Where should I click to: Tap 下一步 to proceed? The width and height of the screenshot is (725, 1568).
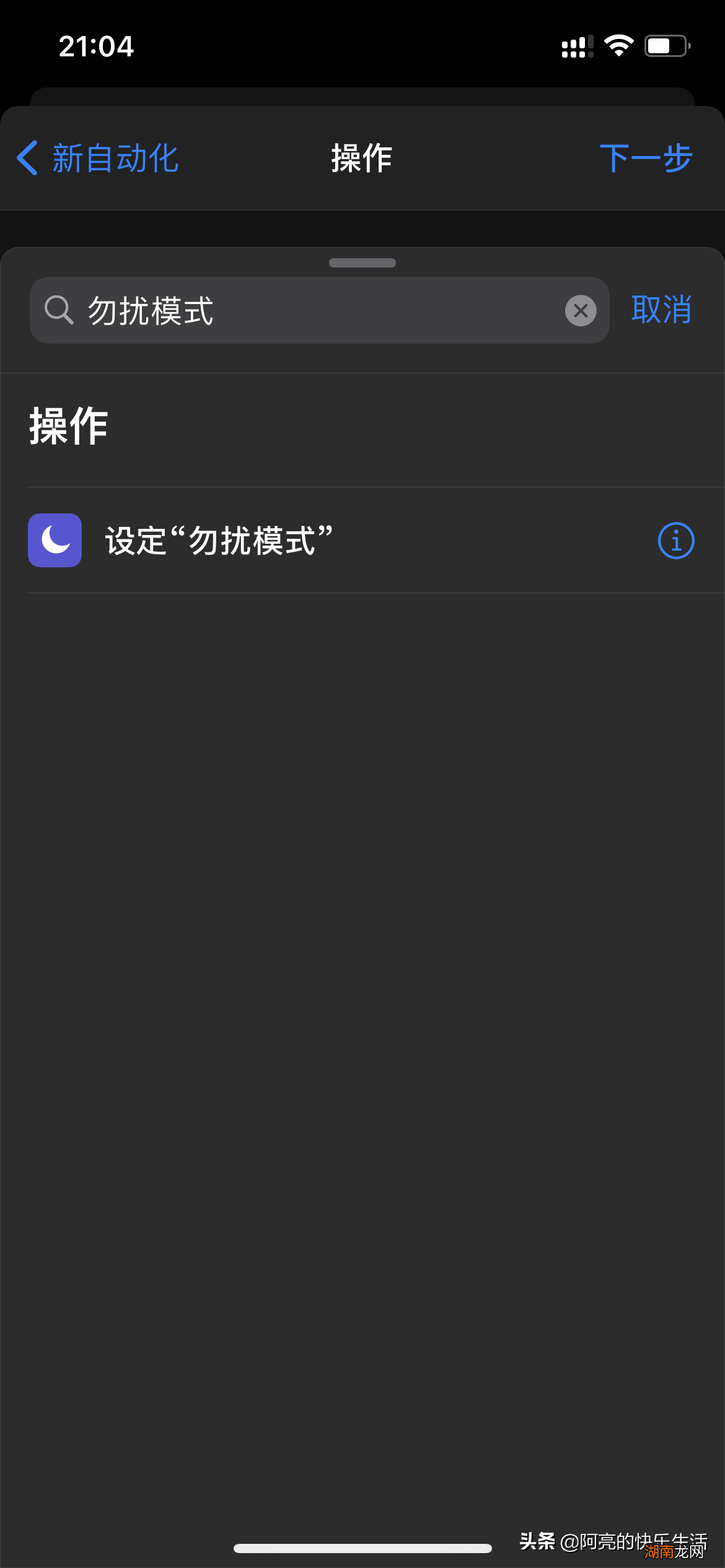pos(646,159)
